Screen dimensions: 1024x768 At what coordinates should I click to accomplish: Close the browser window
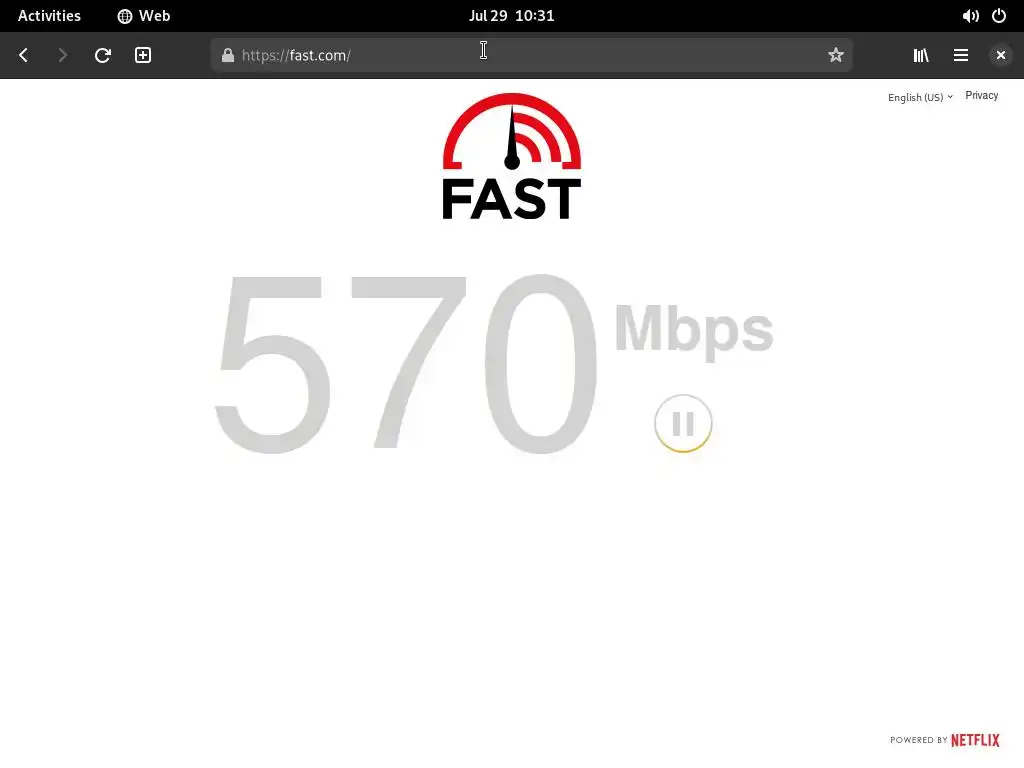[1000, 55]
